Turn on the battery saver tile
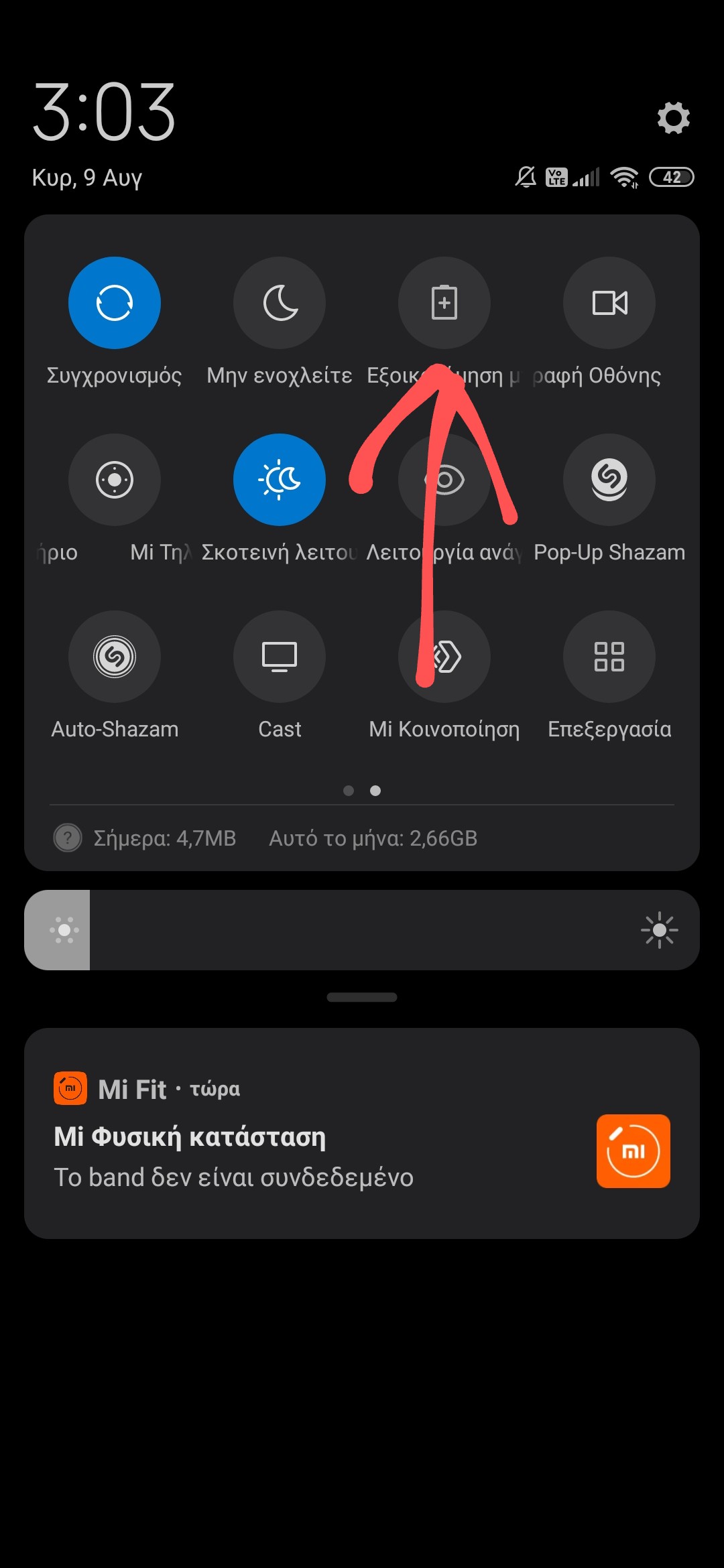The width and height of the screenshot is (724, 1568). (x=444, y=303)
